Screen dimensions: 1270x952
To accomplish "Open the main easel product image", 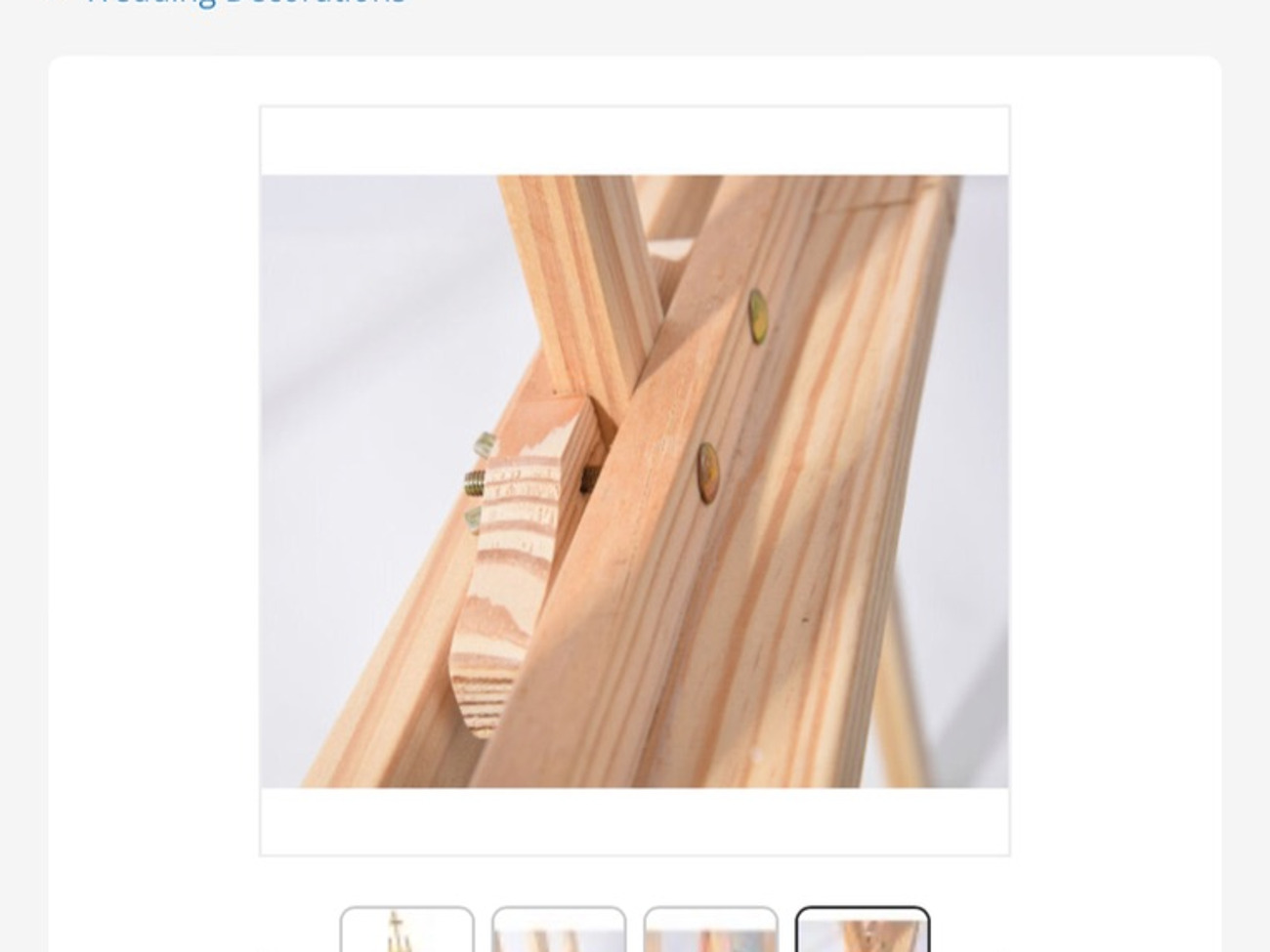I will pyautogui.click(x=635, y=480).
